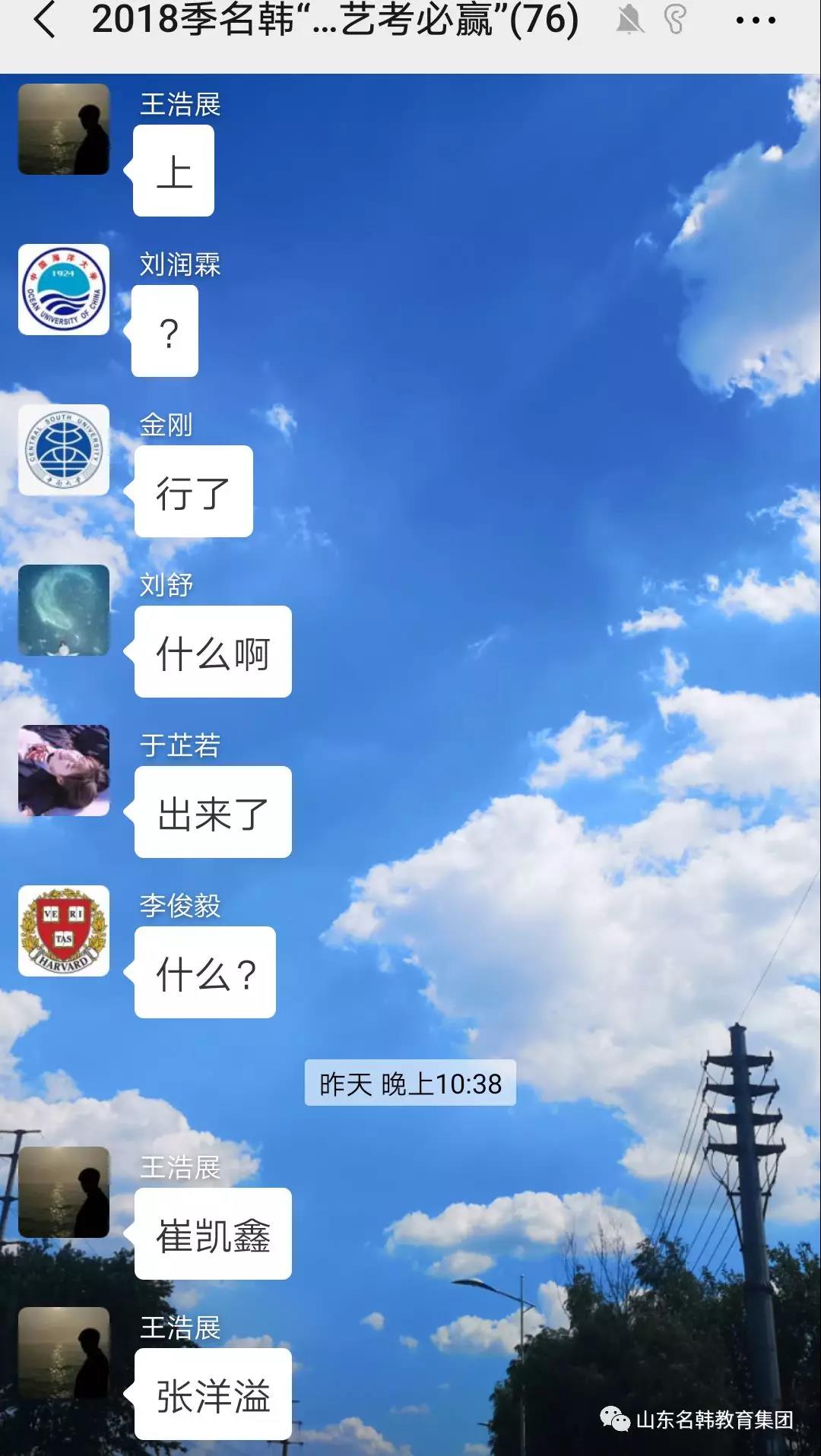
Task: Tap 王浩展's avatar beside the 上 message
Action: click(64, 129)
